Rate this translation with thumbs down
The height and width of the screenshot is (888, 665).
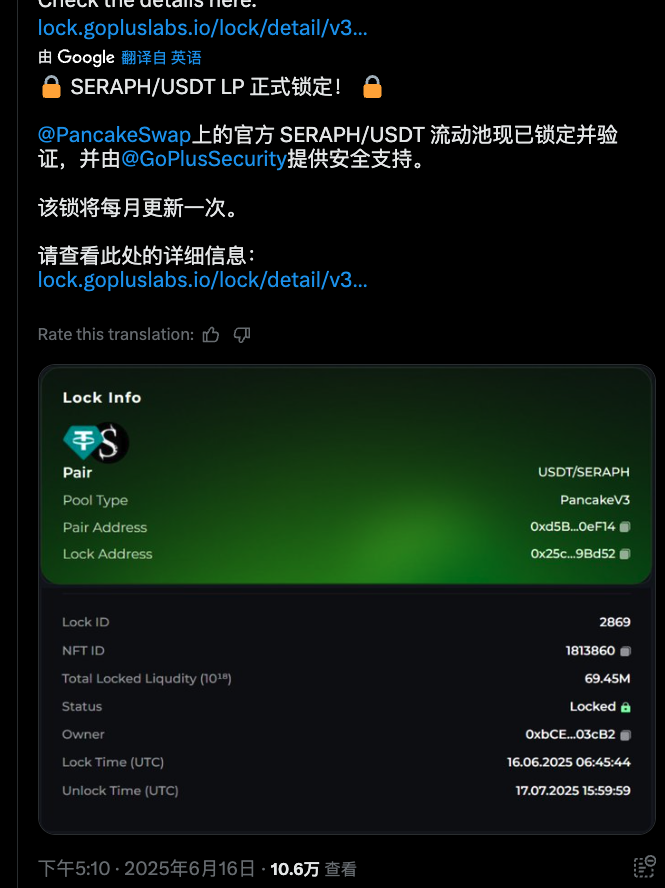242,335
